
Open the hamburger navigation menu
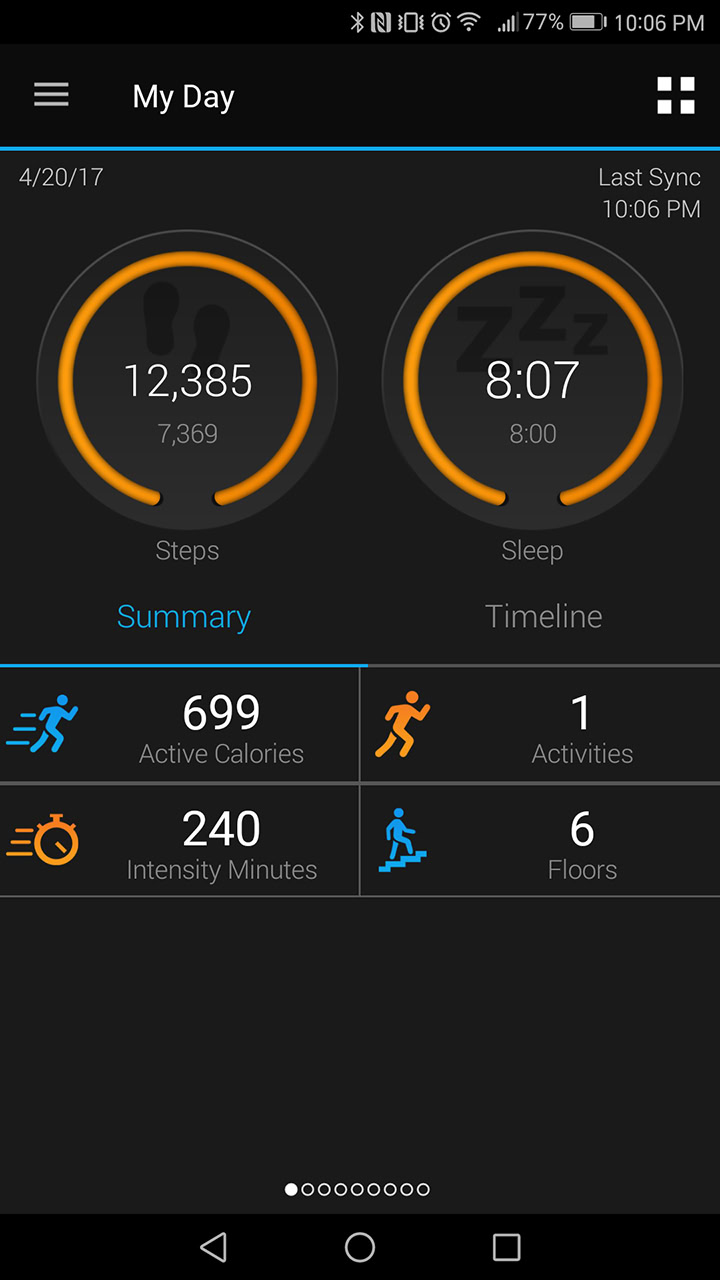pyautogui.click(x=51, y=96)
